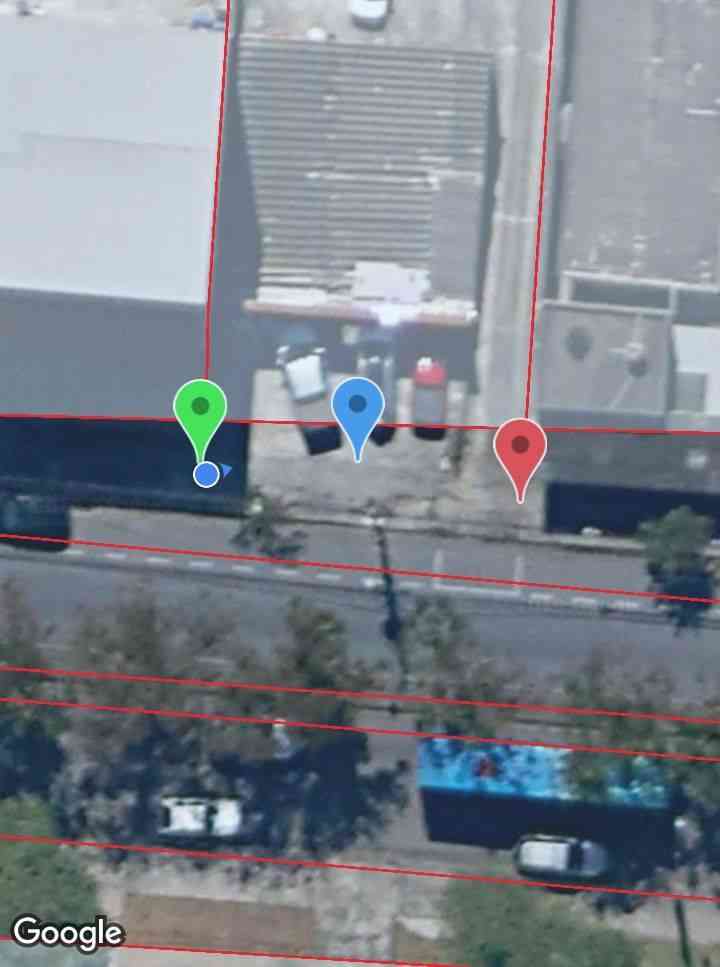Select the green map pin

[x=200, y=410]
